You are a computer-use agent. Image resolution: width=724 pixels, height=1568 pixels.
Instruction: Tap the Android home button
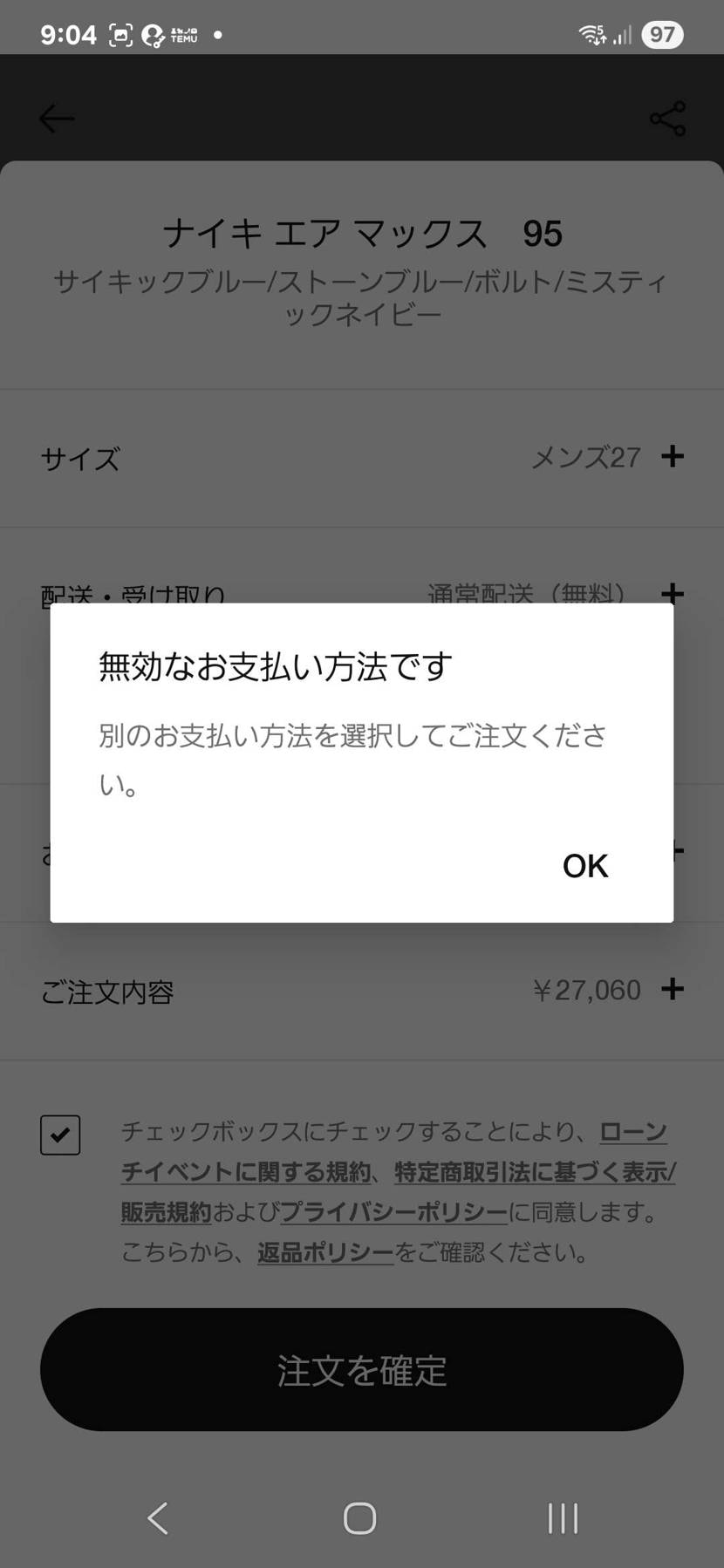click(x=359, y=1517)
